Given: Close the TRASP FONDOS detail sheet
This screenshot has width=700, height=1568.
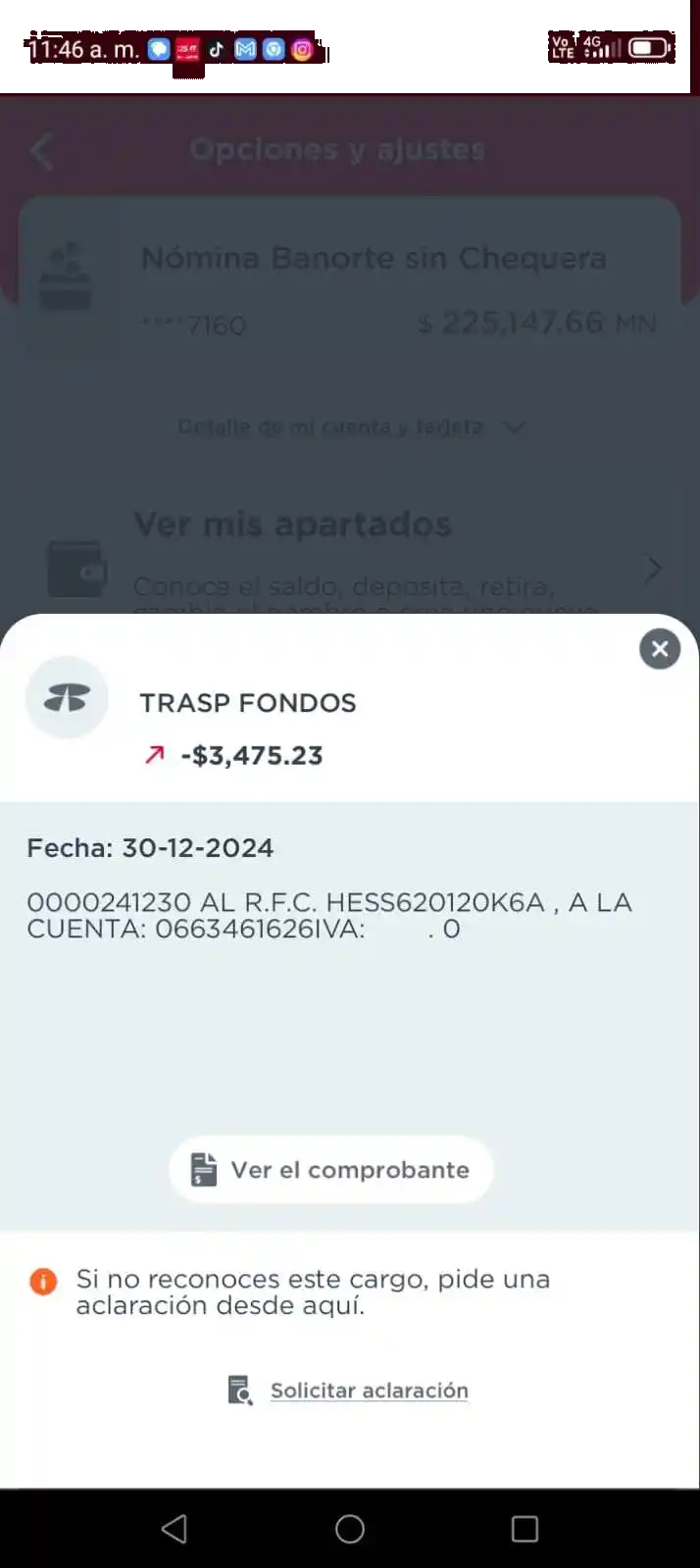Looking at the screenshot, I should (660, 649).
